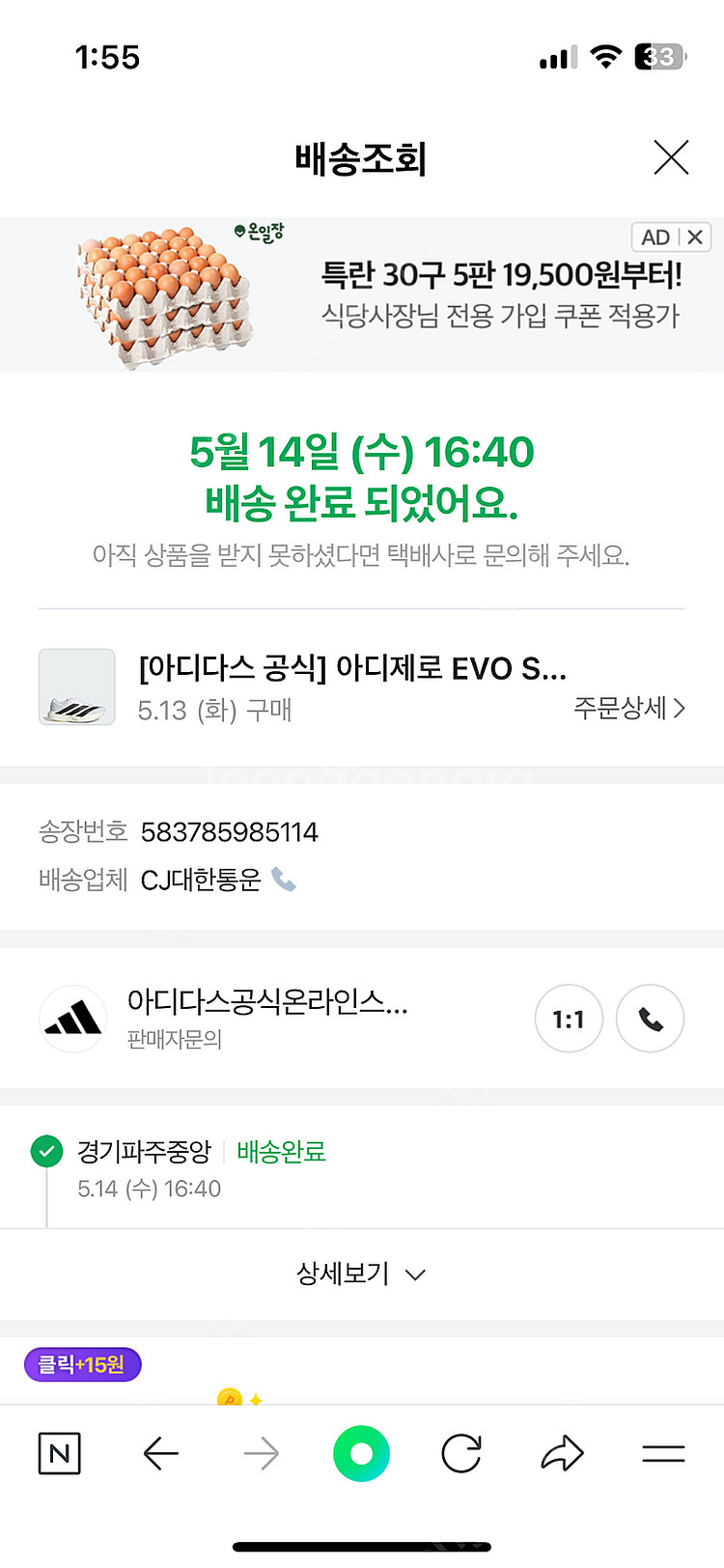Go back to the previous page

tap(160, 1453)
